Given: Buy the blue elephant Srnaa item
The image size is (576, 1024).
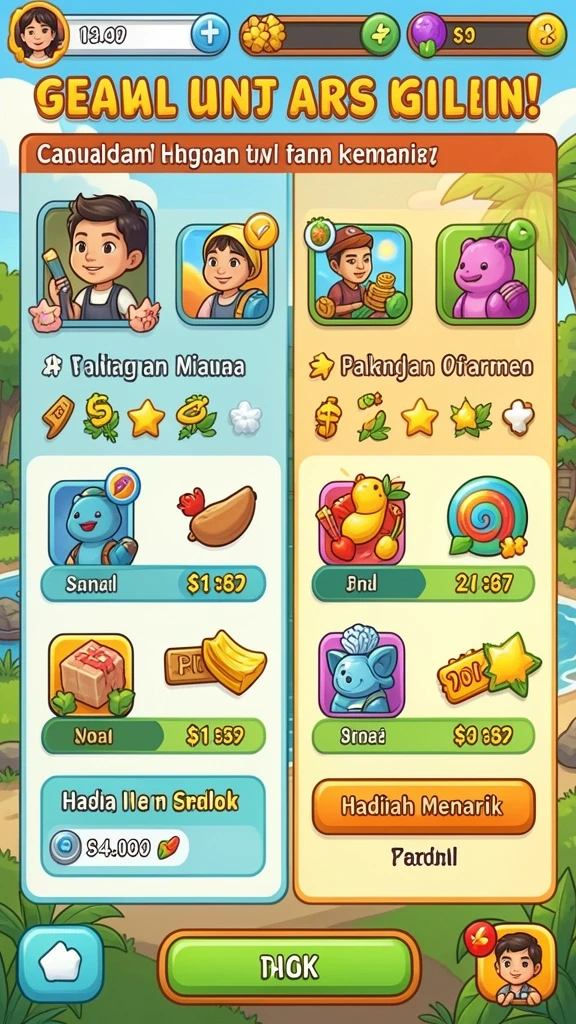Looking at the screenshot, I should (423, 735).
